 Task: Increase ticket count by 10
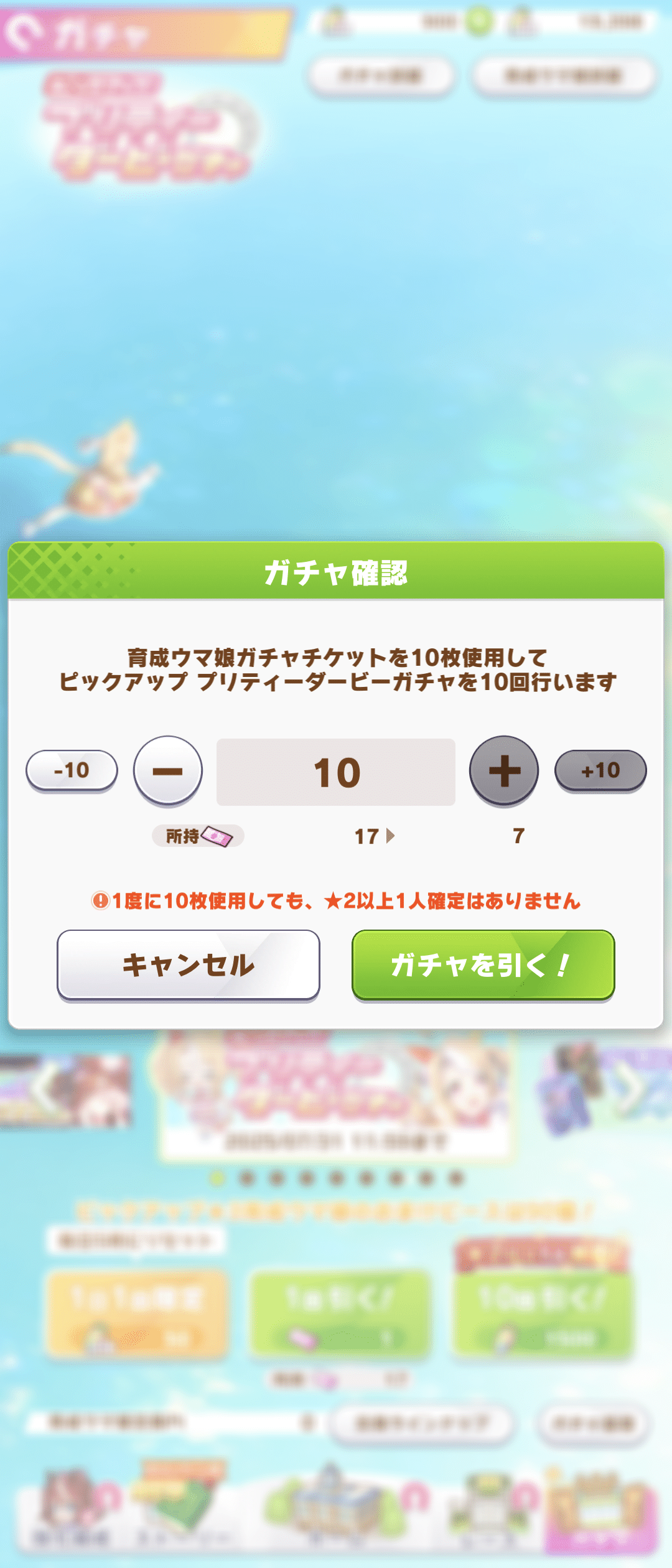pyautogui.click(x=600, y=770)
